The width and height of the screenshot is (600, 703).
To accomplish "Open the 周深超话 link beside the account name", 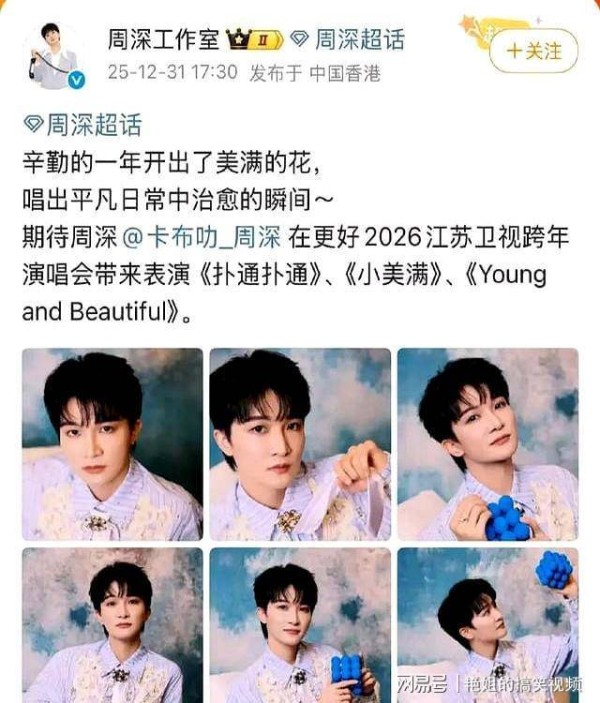I will click(350, 40).
